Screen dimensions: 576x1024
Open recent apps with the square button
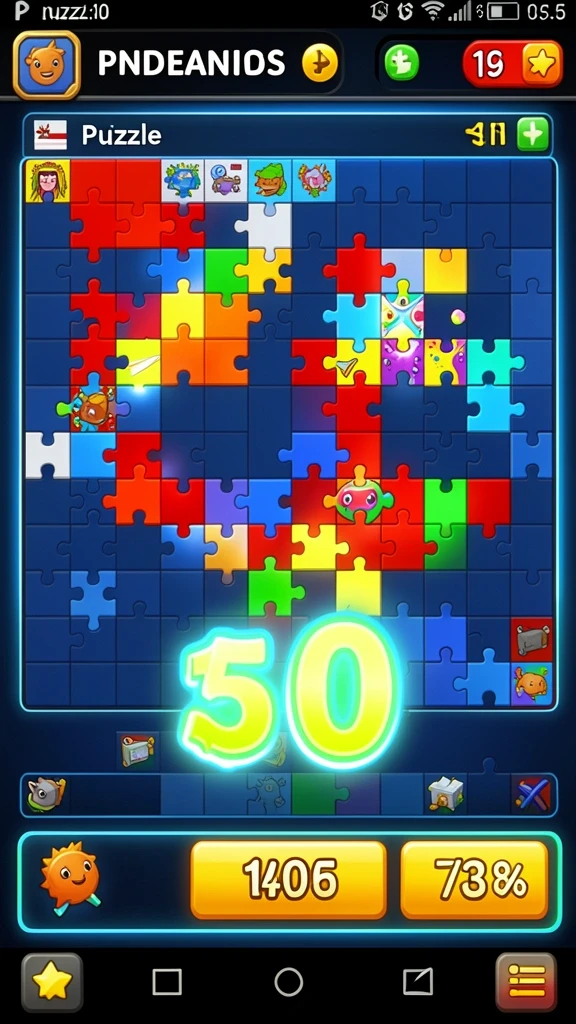[167, 982]
